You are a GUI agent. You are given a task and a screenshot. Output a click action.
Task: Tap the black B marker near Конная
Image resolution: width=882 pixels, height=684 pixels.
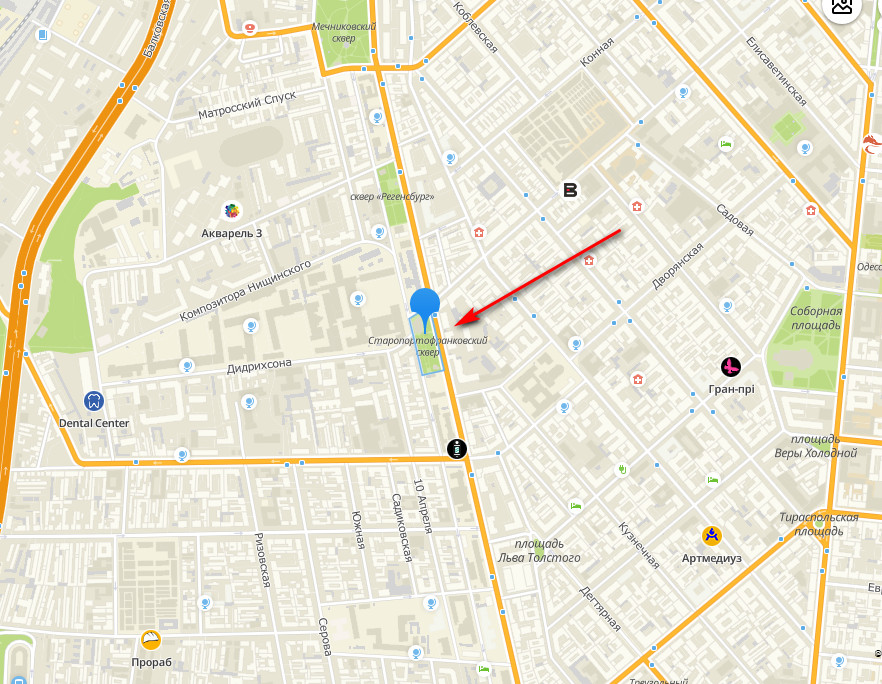pyautogui.click(x=570, y=190)
